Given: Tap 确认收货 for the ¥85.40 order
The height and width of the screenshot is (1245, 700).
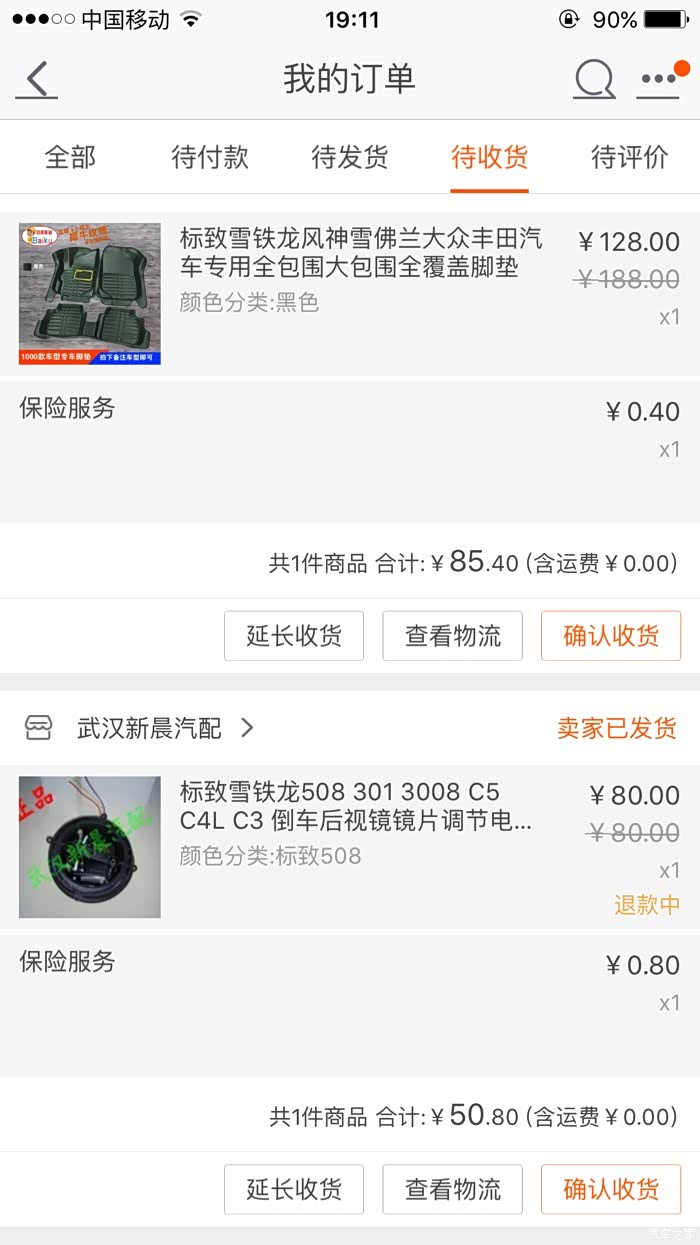Looking at the screenshot, I should pyautogui.click(x=611, y=636).
